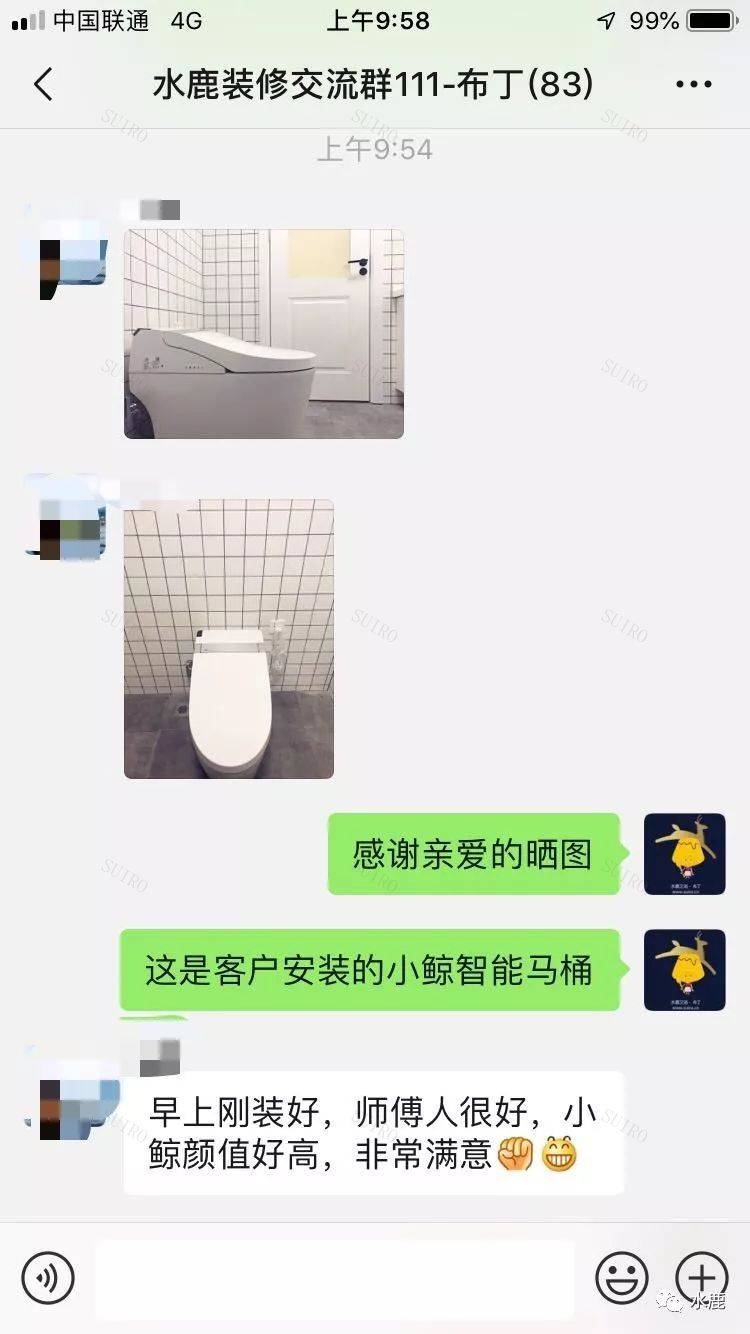750x1334 pixels.
Task: Open the sender's deer avatar beside 感谢亲爱的晒图
Action: click(684, 854)
